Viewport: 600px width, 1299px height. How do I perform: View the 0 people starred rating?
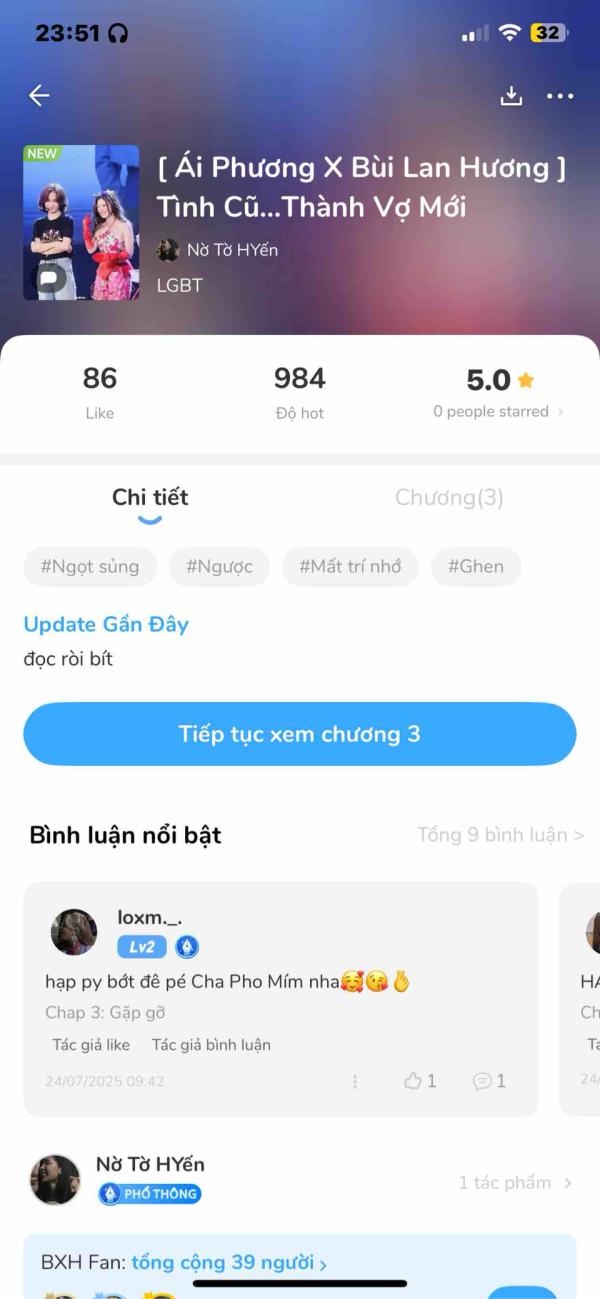[497, 411]
